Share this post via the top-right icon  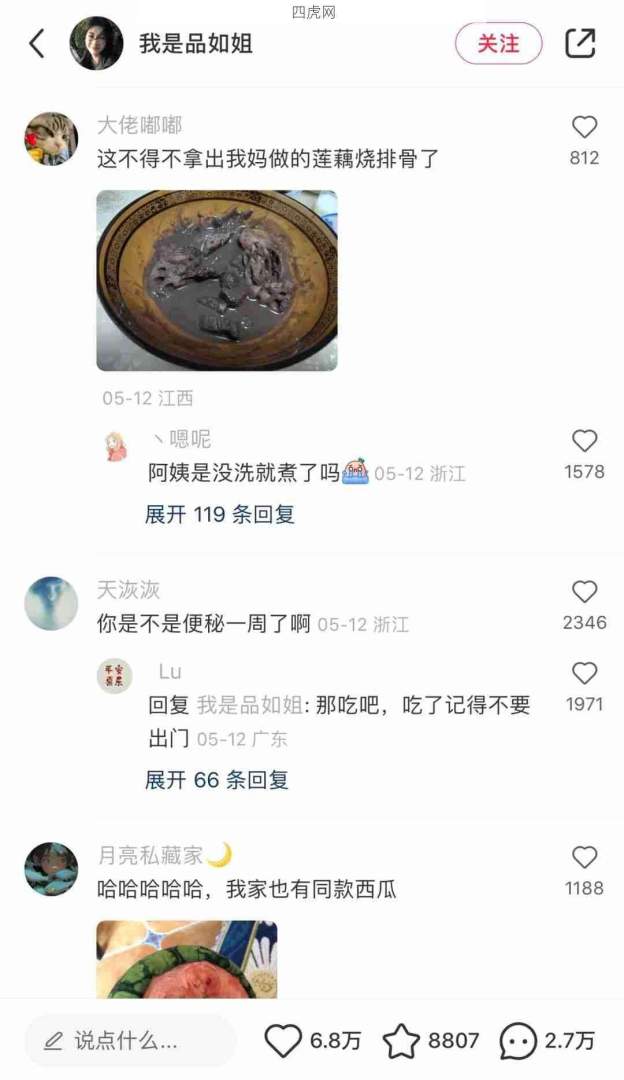point(580,43)
